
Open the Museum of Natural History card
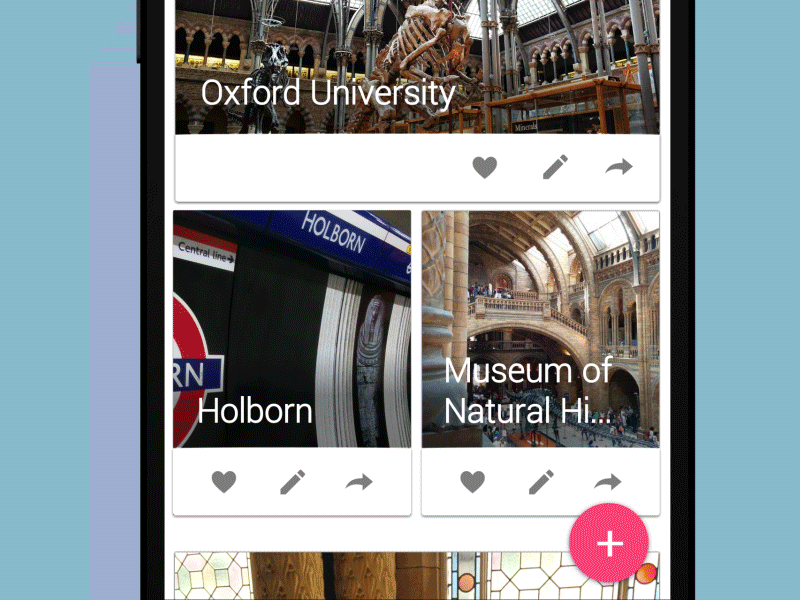pos(540,329)
